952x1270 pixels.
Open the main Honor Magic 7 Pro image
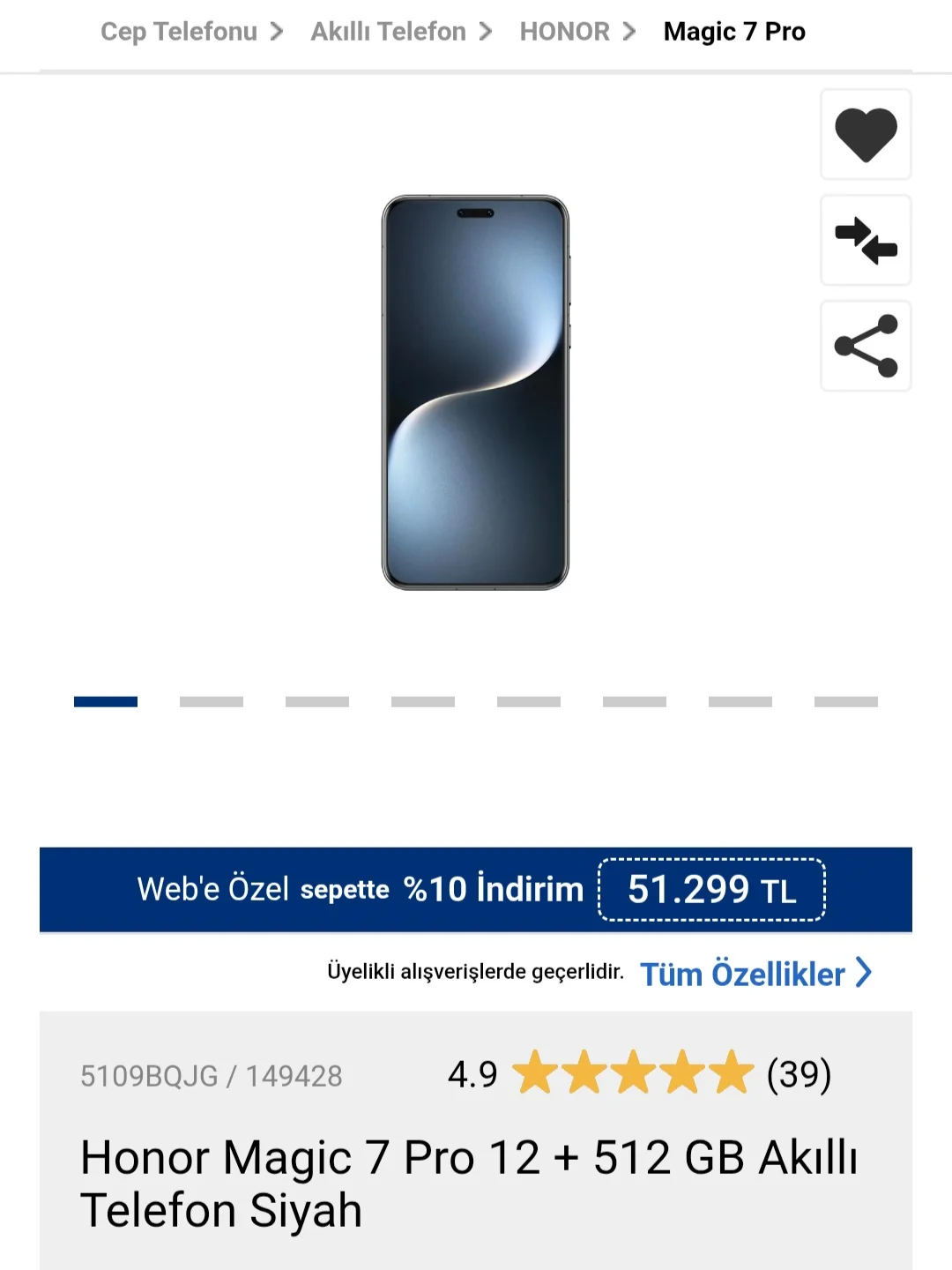coord(475,392)
